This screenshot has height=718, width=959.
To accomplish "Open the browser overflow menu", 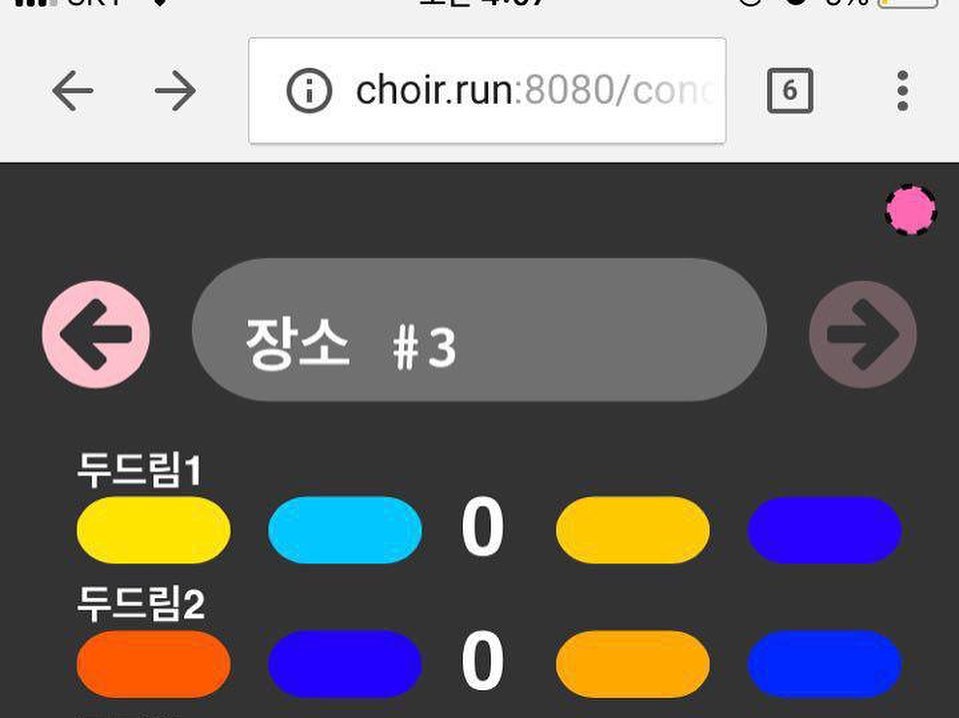I will coord(902,92).
